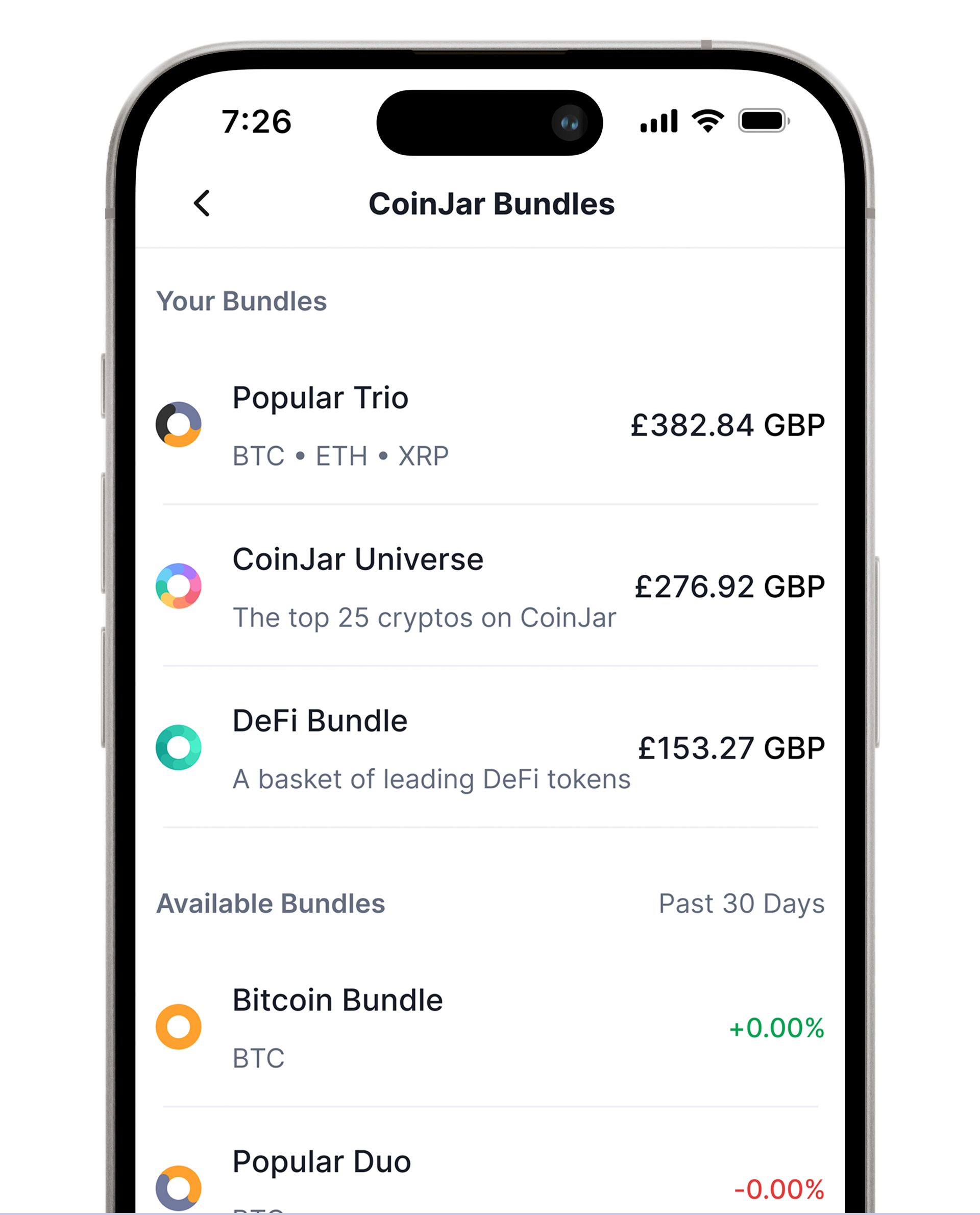Tap the Past 30 Days label

742,904
